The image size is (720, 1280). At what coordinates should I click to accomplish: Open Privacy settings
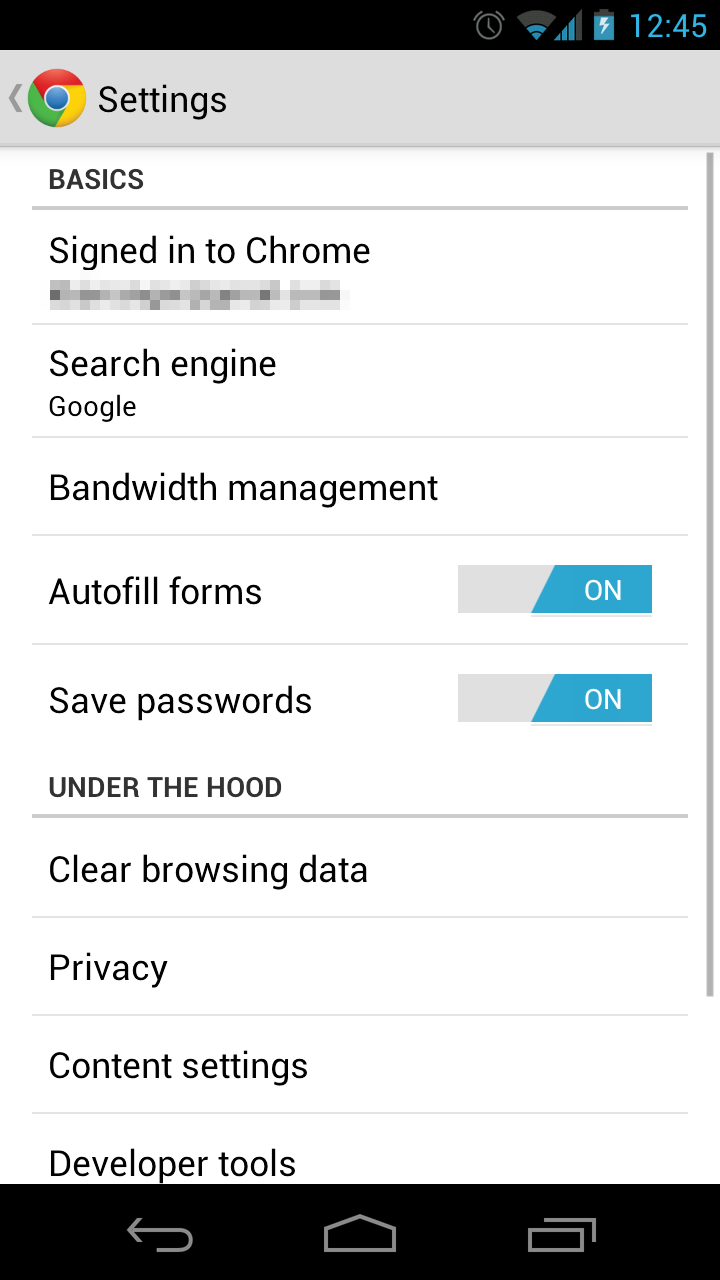(x=360, y=968)
